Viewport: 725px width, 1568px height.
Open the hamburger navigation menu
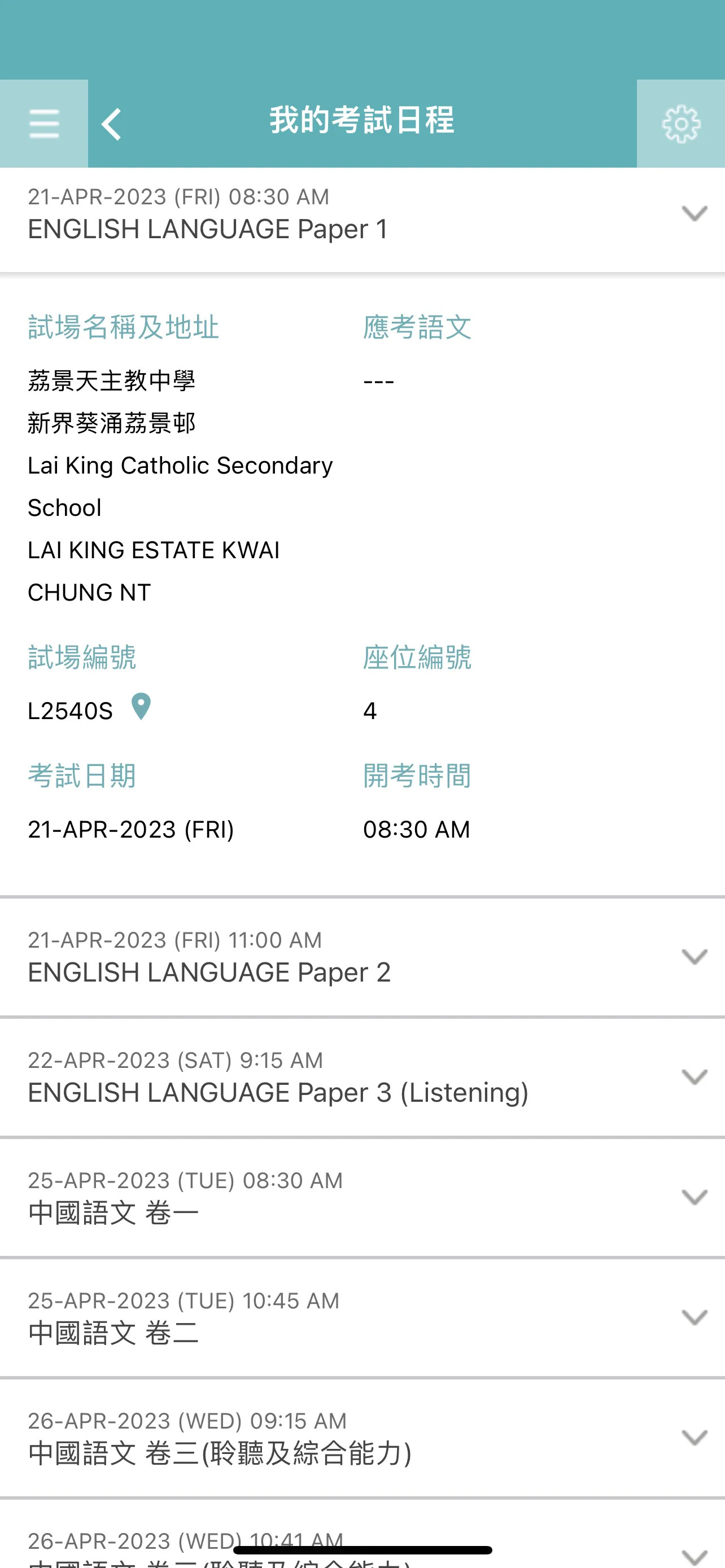pyautogui.click(x=44, y=122)
